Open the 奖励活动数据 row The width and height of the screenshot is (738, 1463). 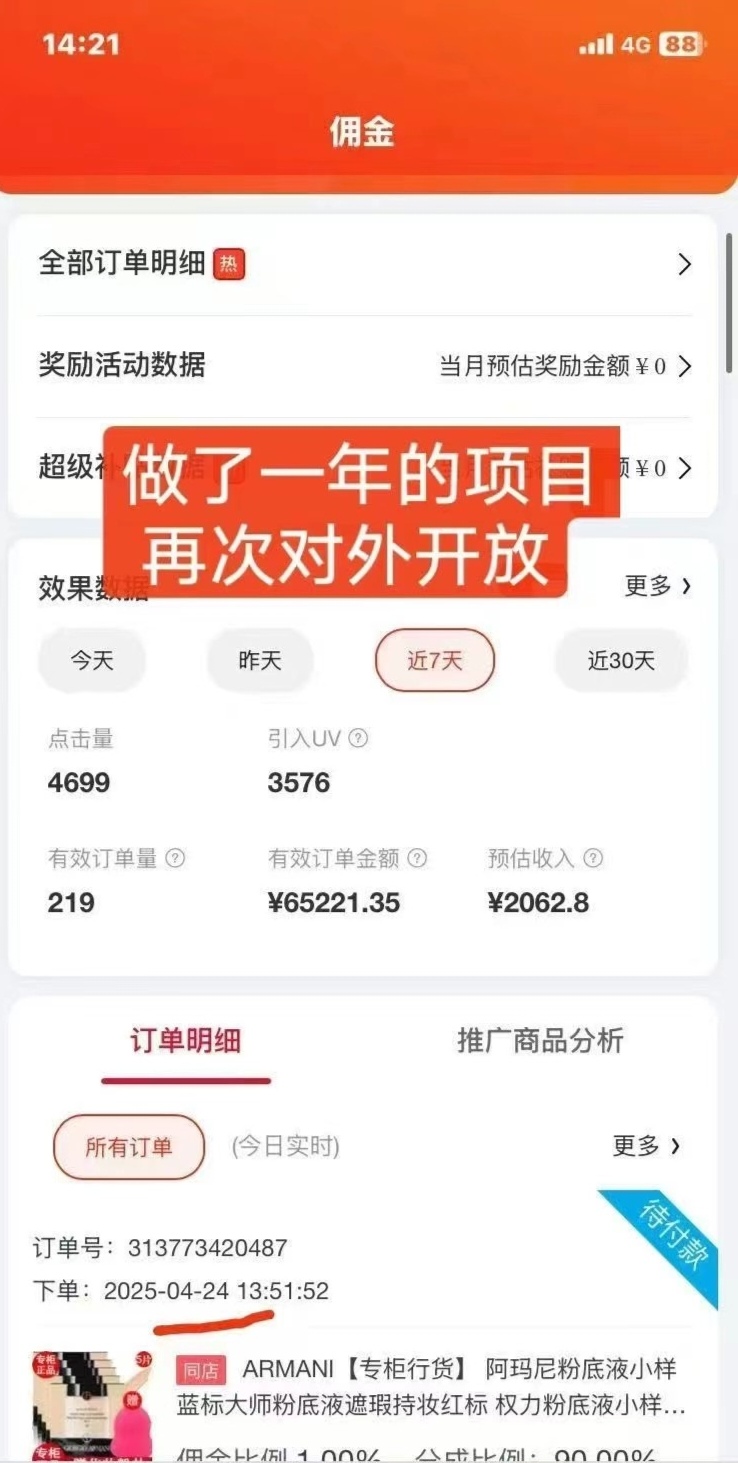tap(364, 366)
